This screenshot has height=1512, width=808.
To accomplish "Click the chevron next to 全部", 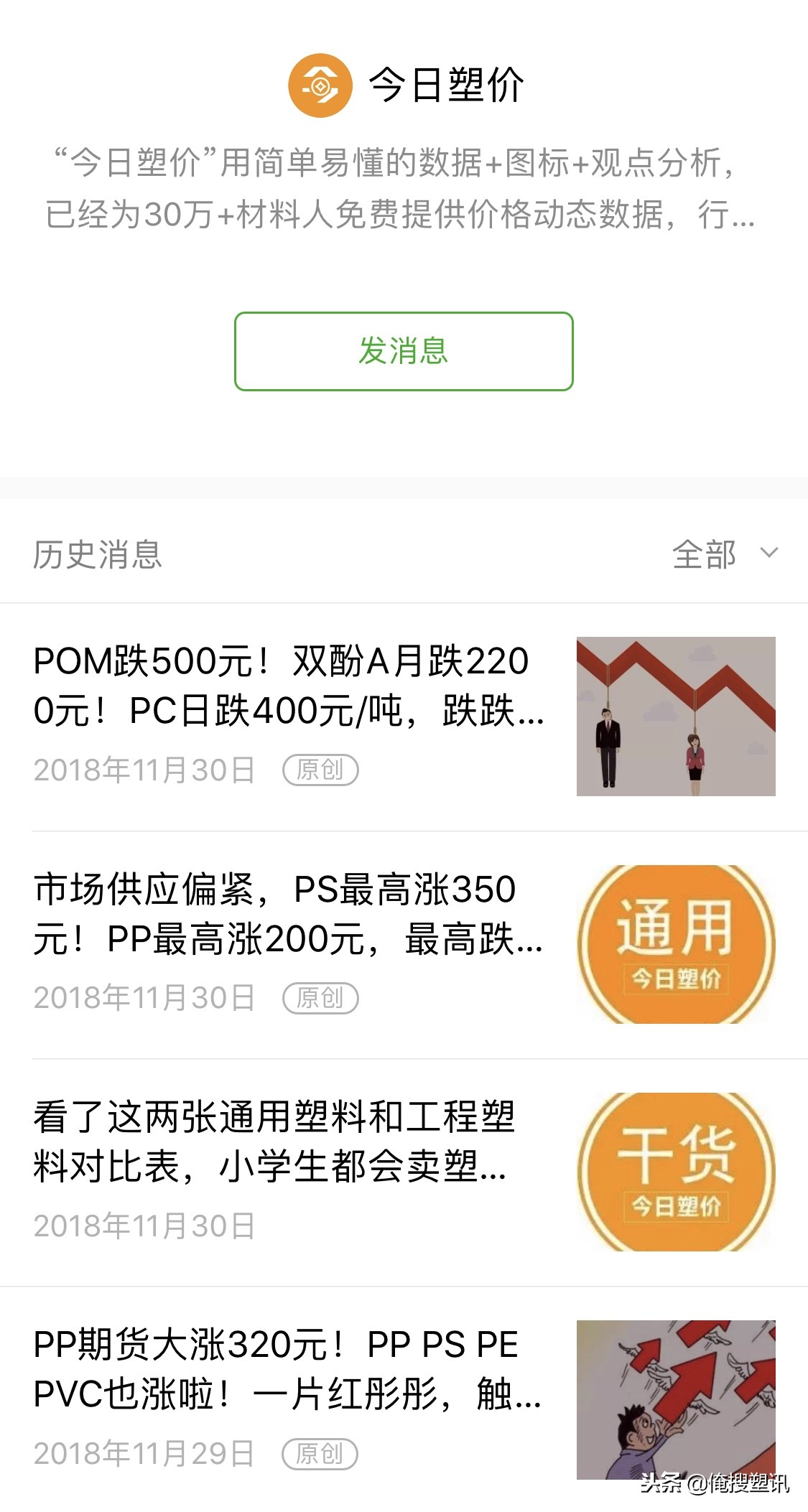I will click(x=767, y=553).
